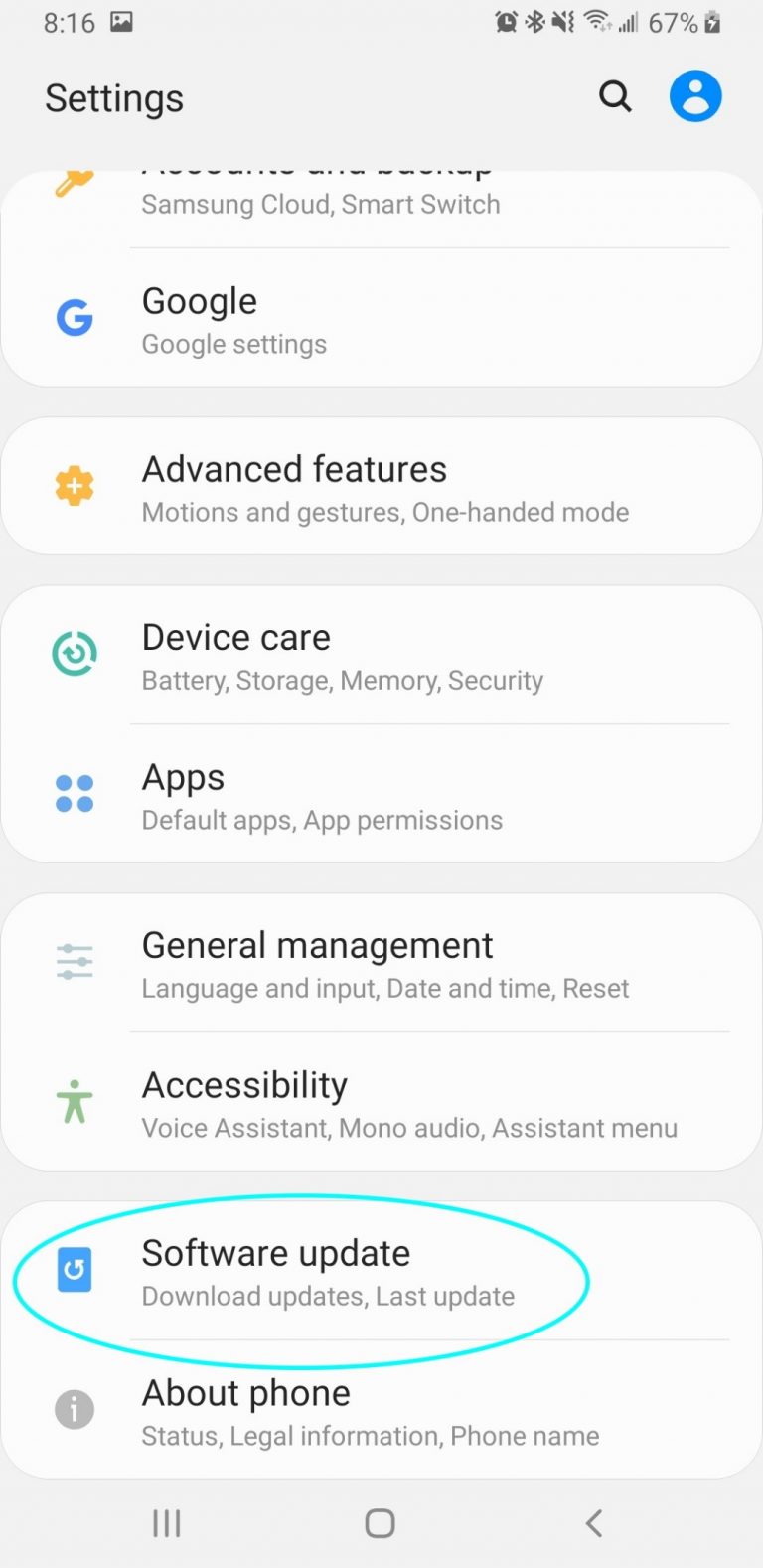Tap the Advanced features gear icon
This screenshot has width=763, height=1568.
[x=75, y=486]
